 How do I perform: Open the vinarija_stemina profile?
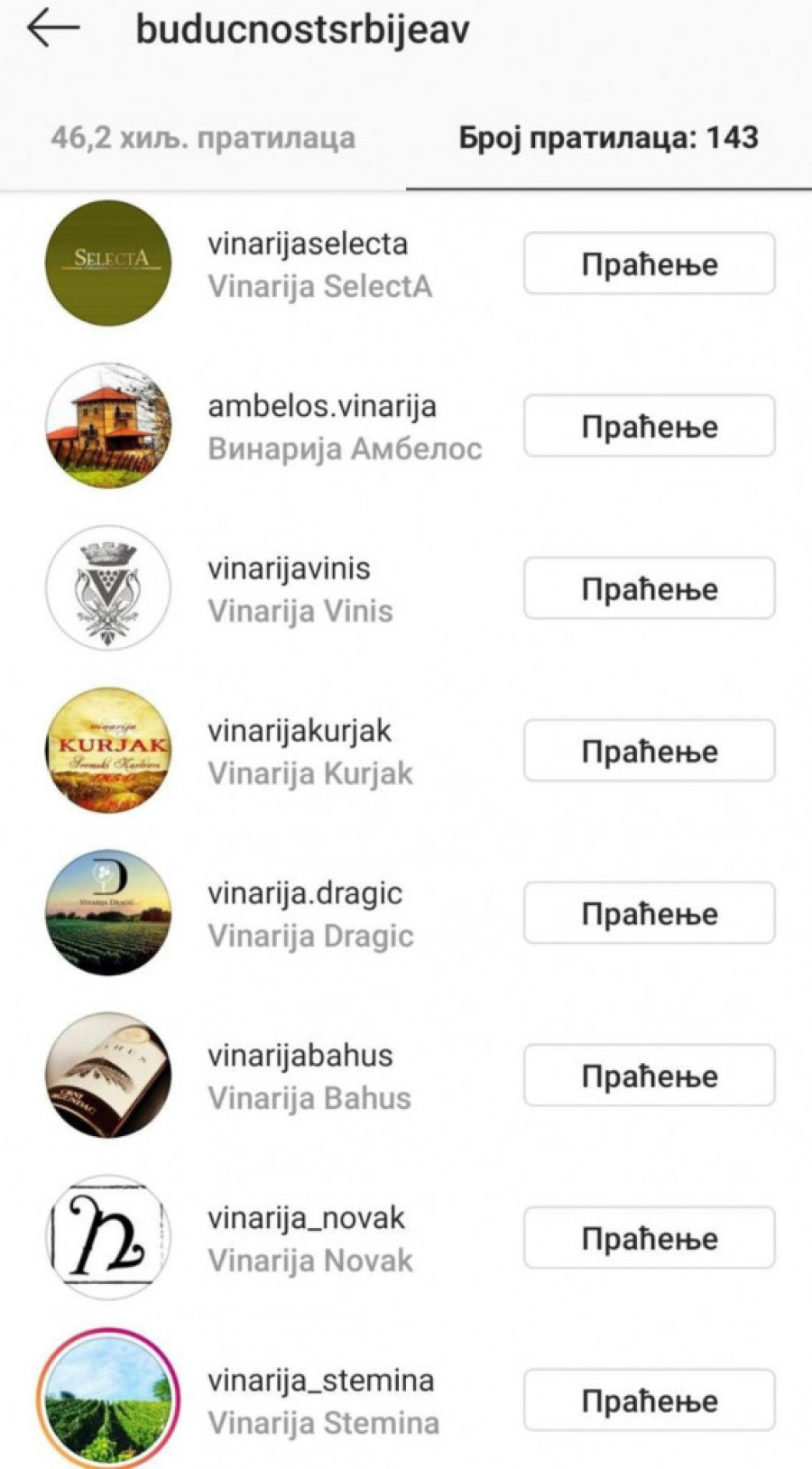320,1381
